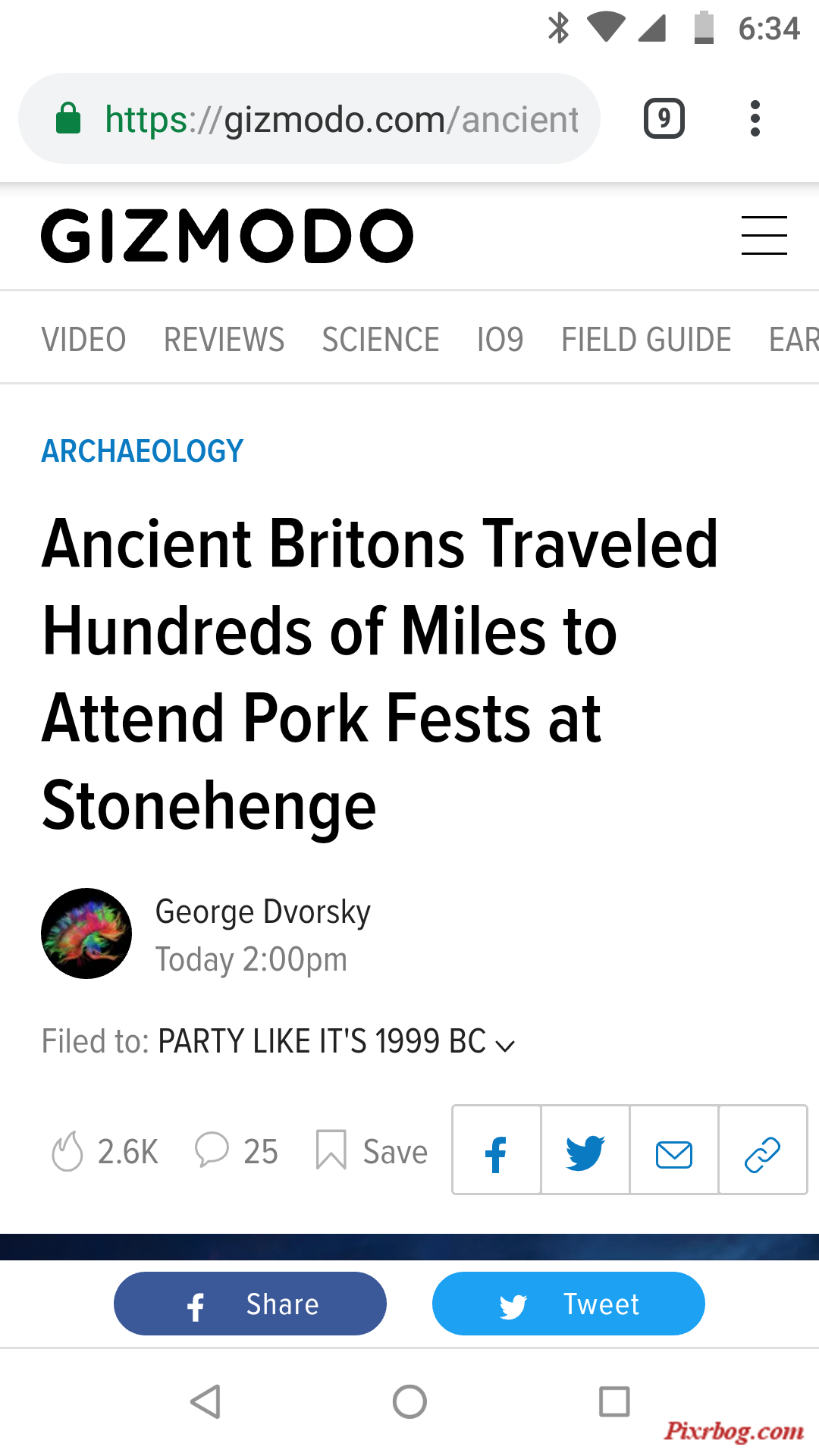Screen dimensions: 819x1456
Task: Tap the blue Tweet button
Action: click(x=569, y=1304)
